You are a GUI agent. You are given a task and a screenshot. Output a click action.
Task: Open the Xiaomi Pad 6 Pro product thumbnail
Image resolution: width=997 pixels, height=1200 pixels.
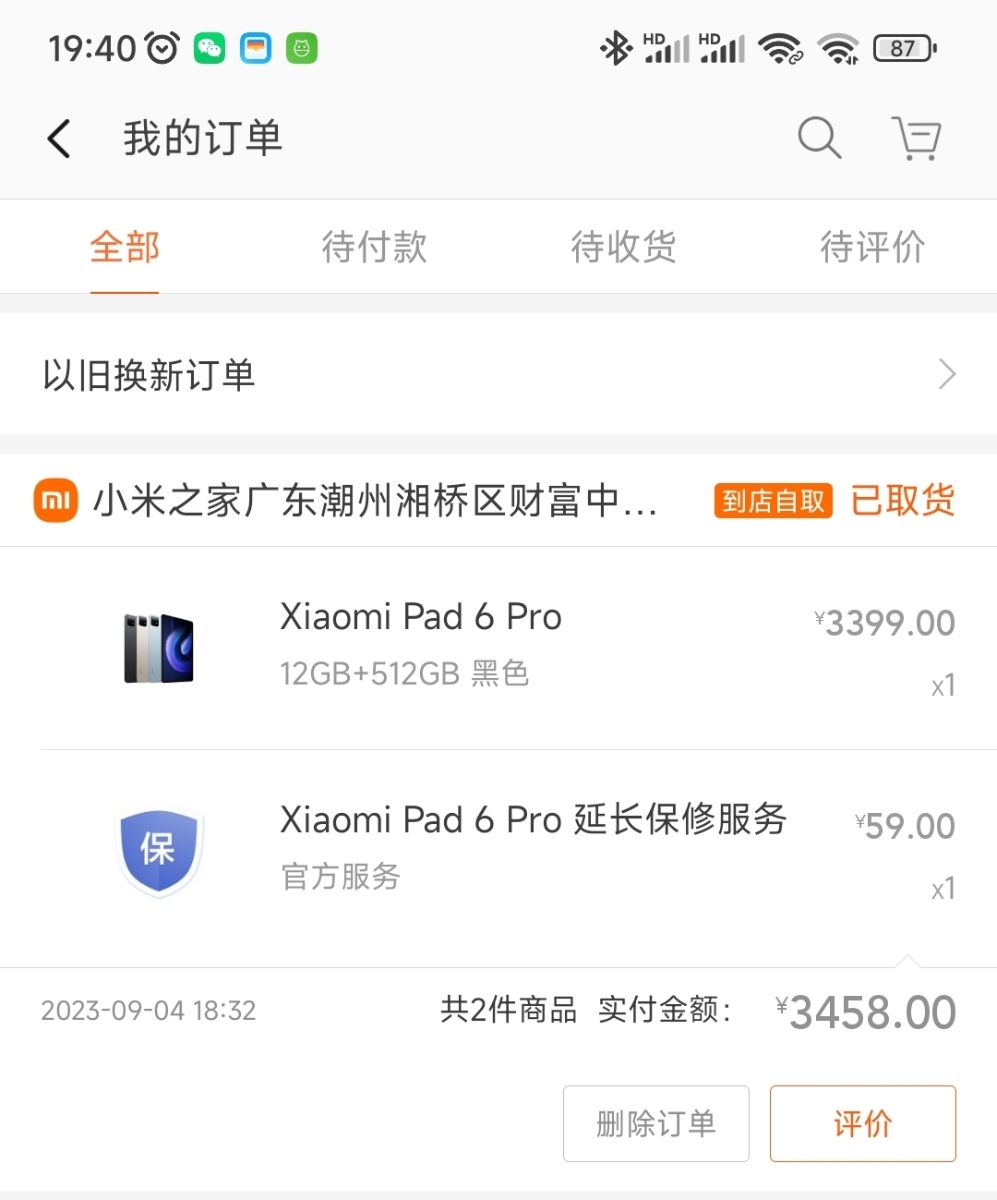159,646
